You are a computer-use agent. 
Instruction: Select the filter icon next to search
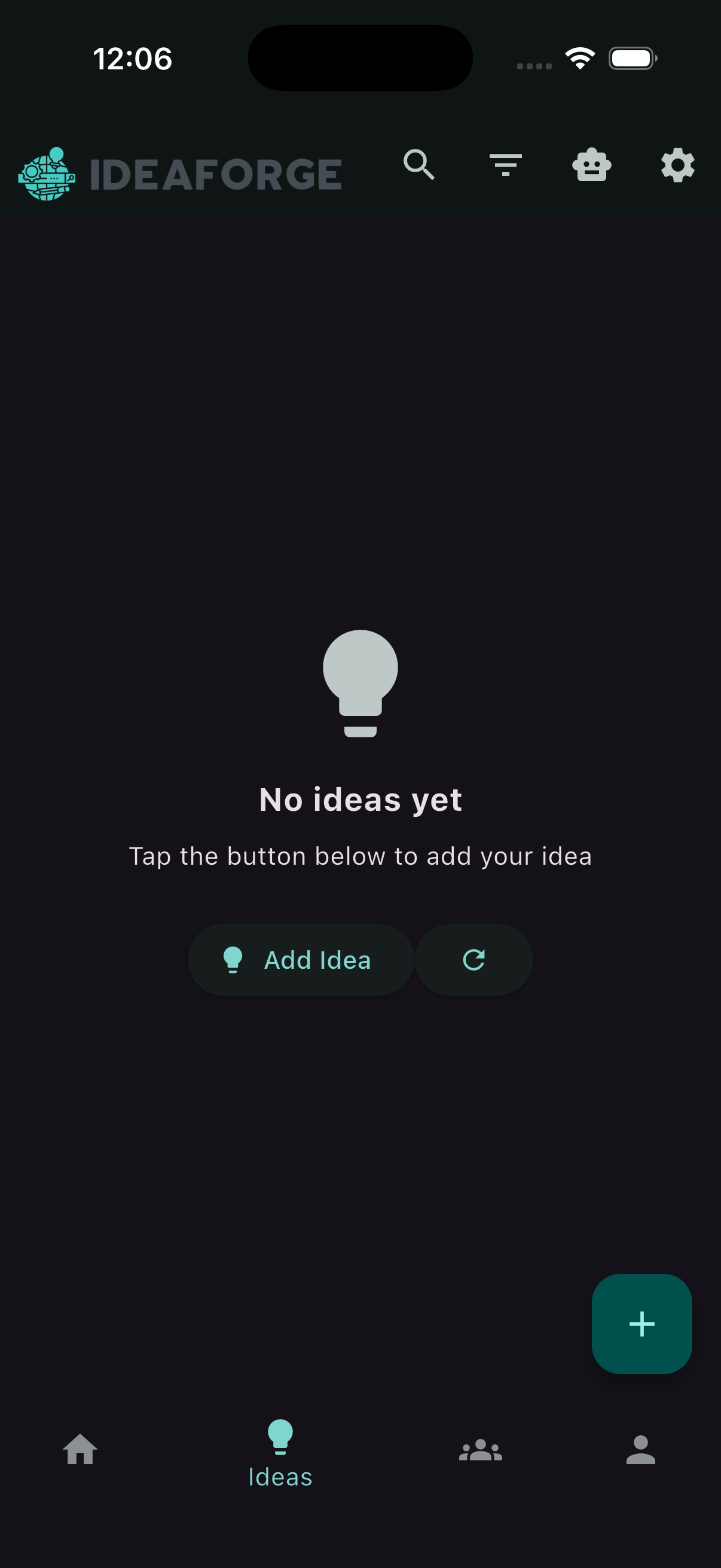pyautogui.click(x=505, y=166)
